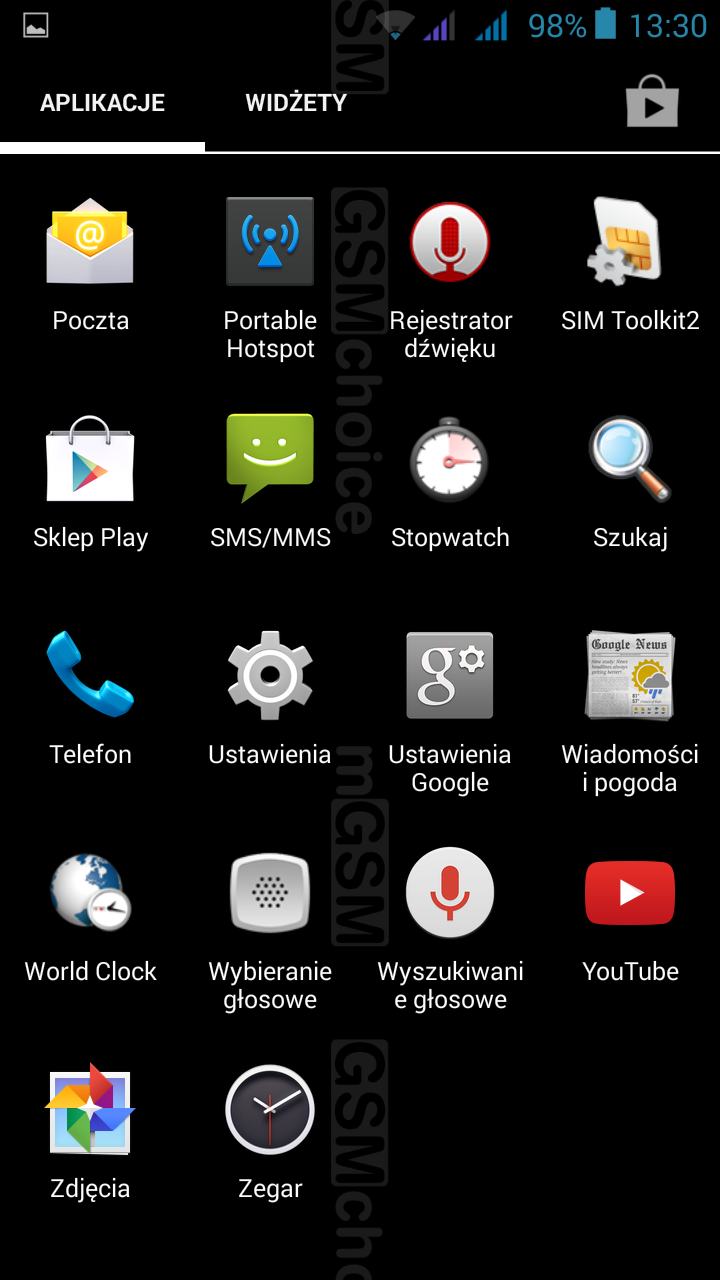The image size is (720, 1280).
Task: Open the World Clock app
Action: (90, 893)
